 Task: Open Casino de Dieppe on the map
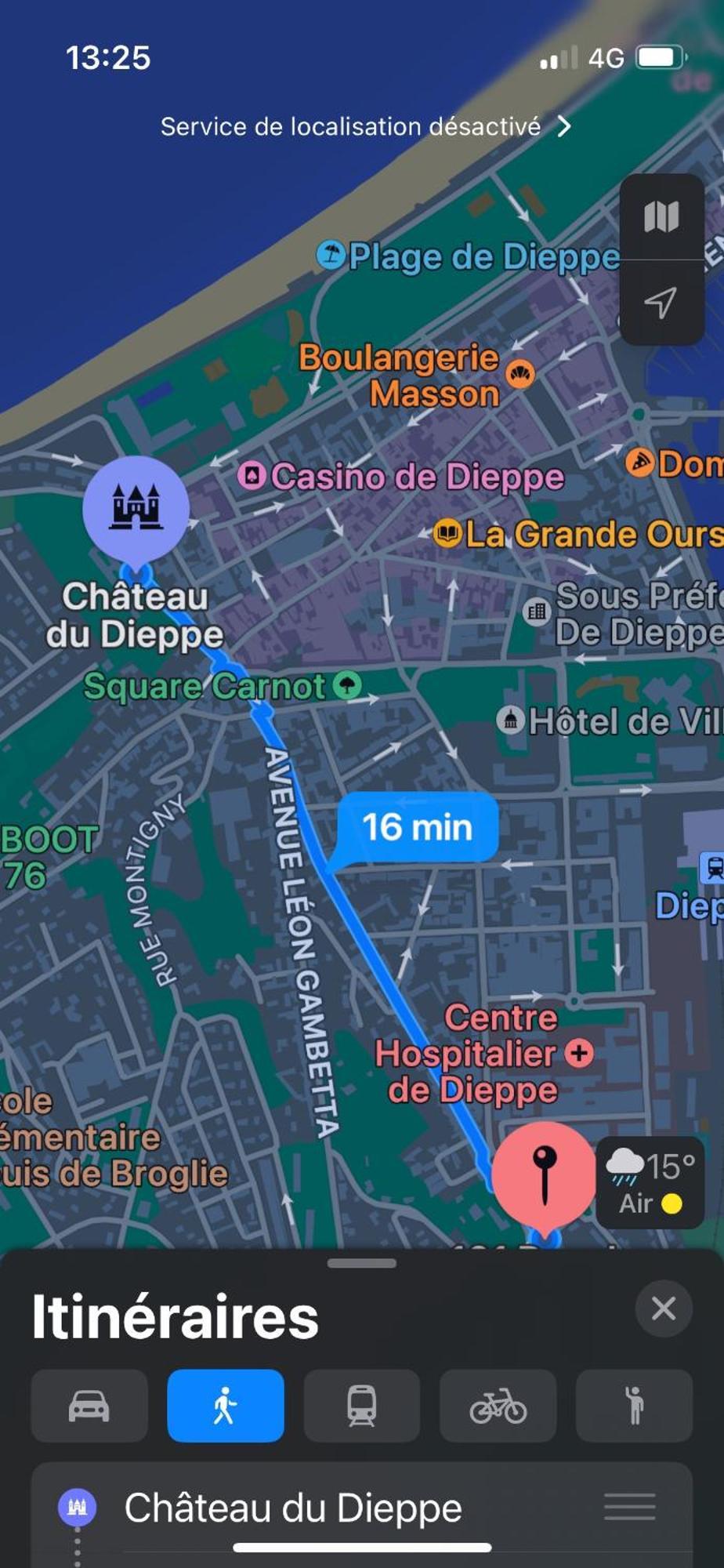coord(402,476)
